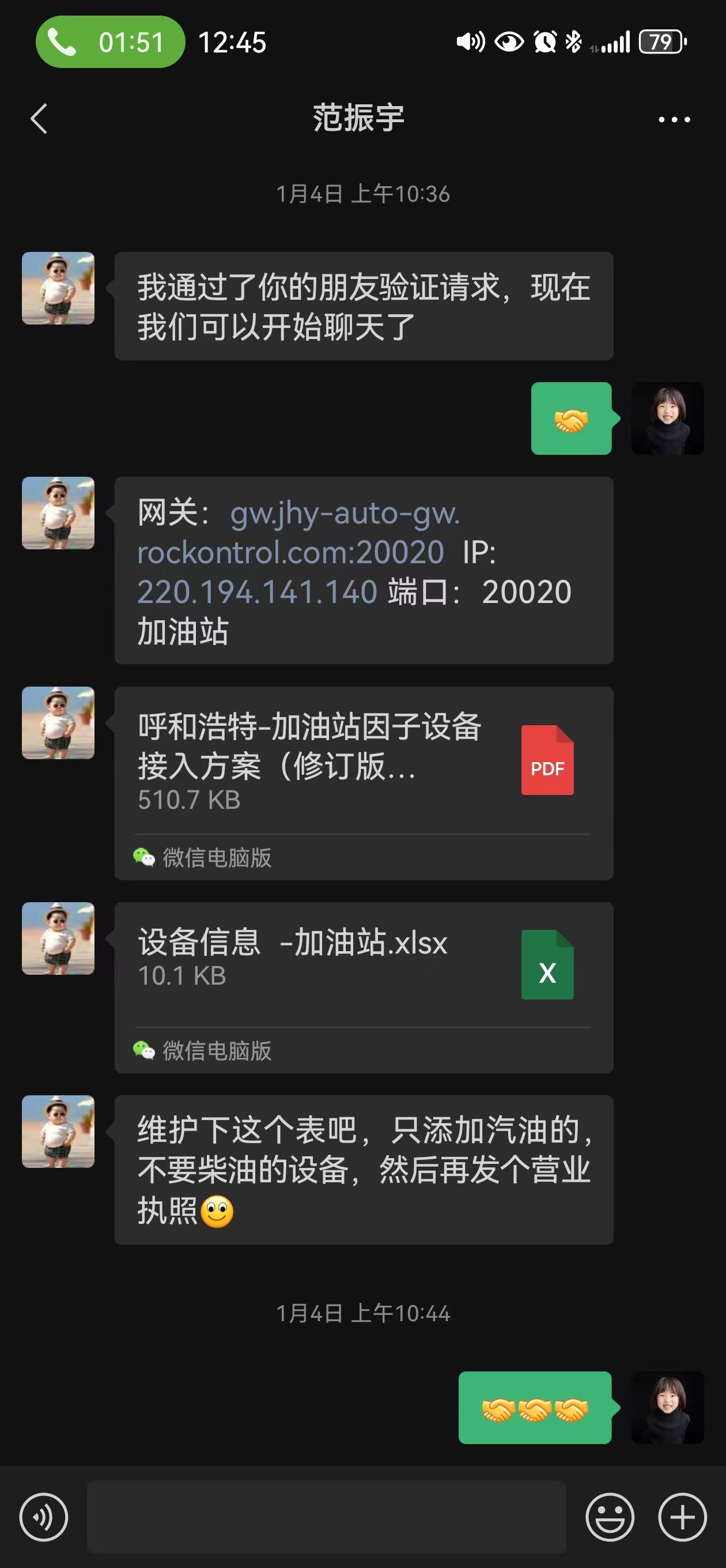Open the emoji sticker panel
Viewport: 726px width, 1568px height.
(x=609, y=1517)
